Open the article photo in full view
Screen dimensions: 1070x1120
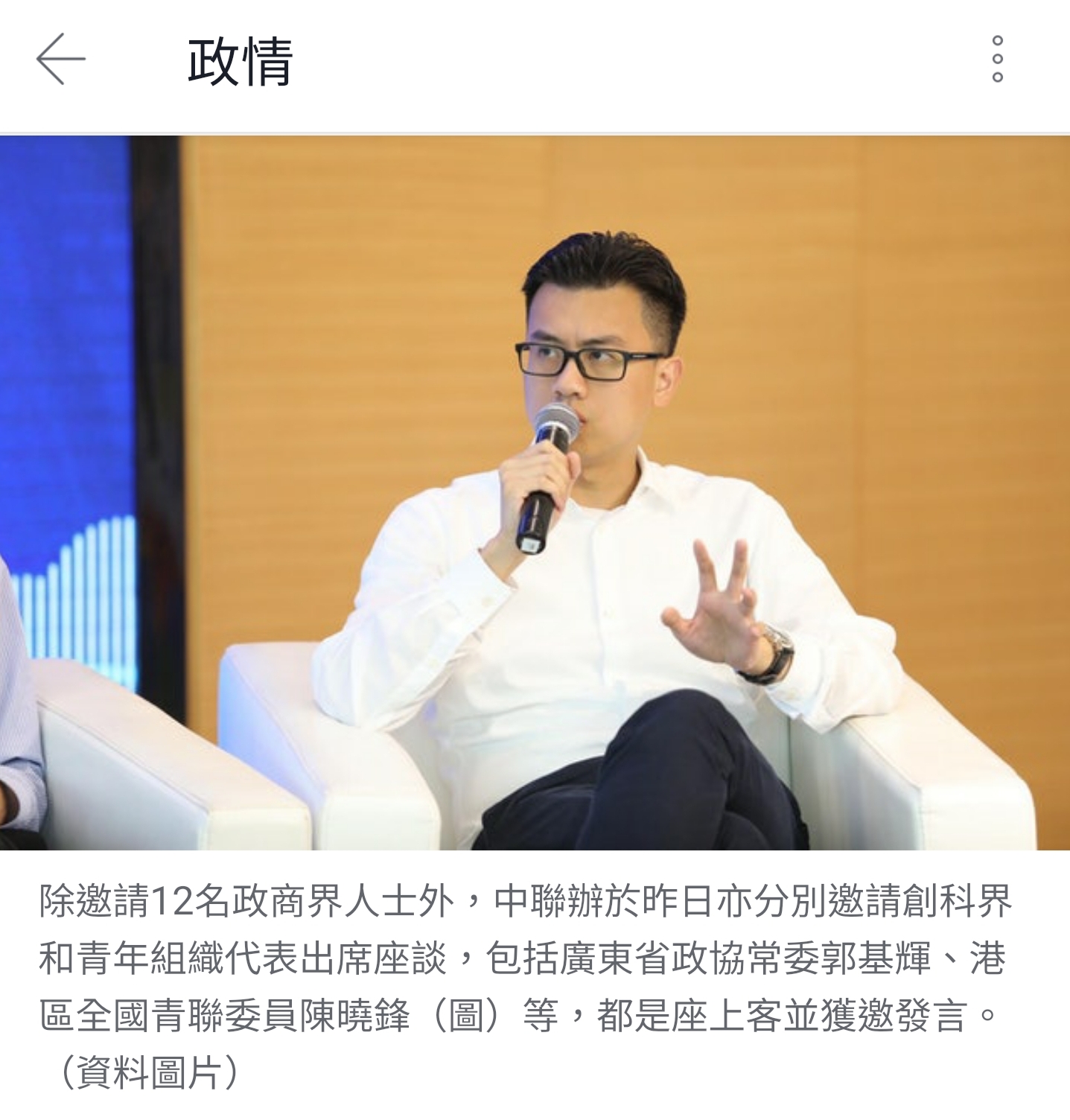(x=535, y=491)
